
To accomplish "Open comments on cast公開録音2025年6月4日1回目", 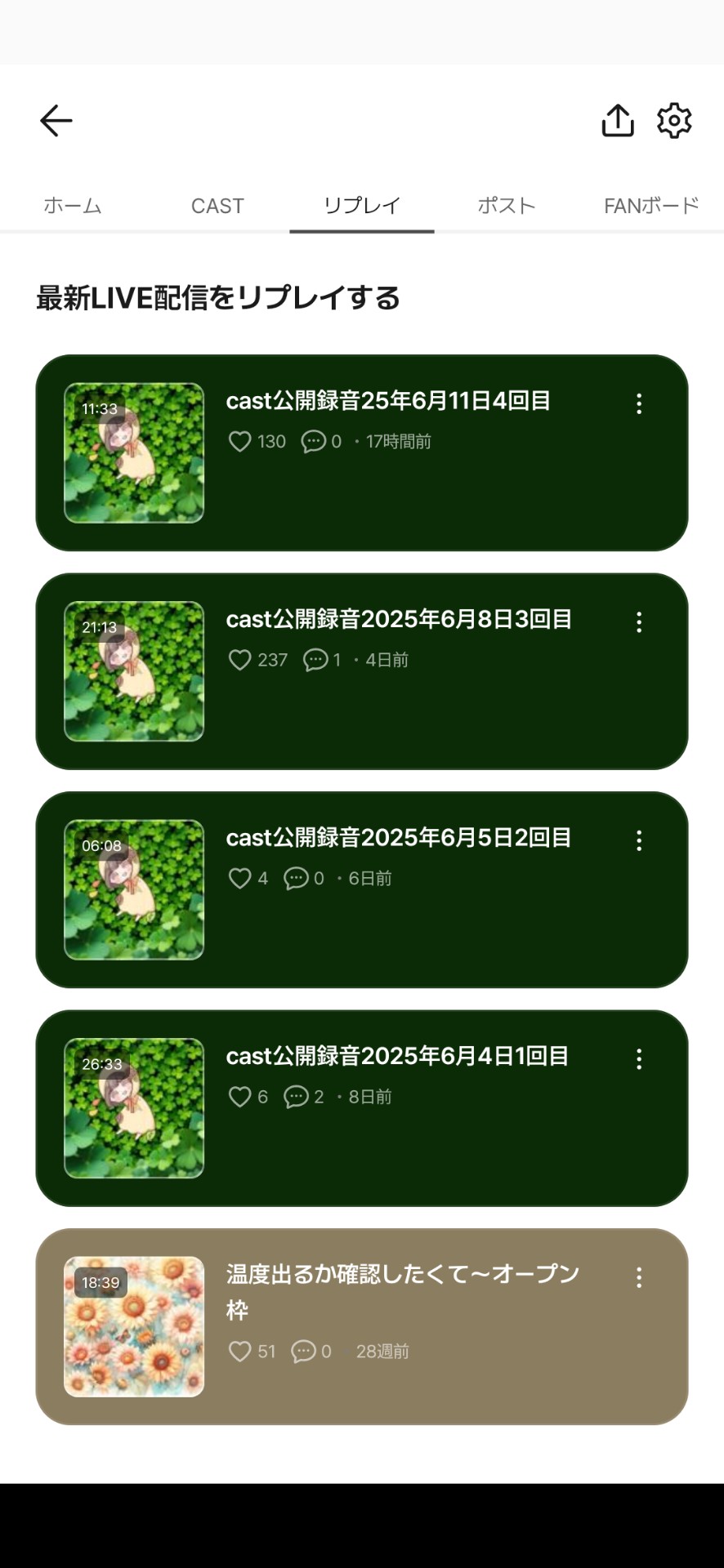I will pyautogui.click(x=296, y=1097).
